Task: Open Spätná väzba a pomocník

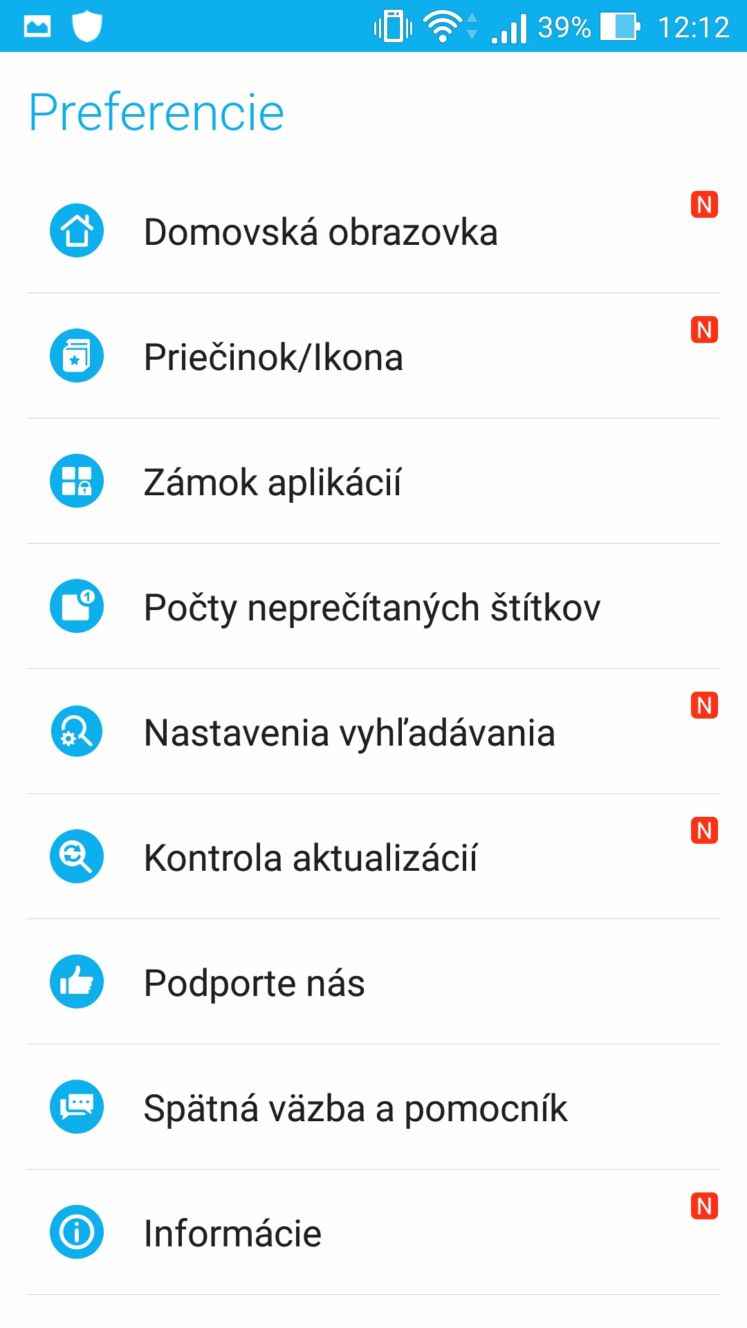Action: pyautogui.click(x=373, y=1107)
